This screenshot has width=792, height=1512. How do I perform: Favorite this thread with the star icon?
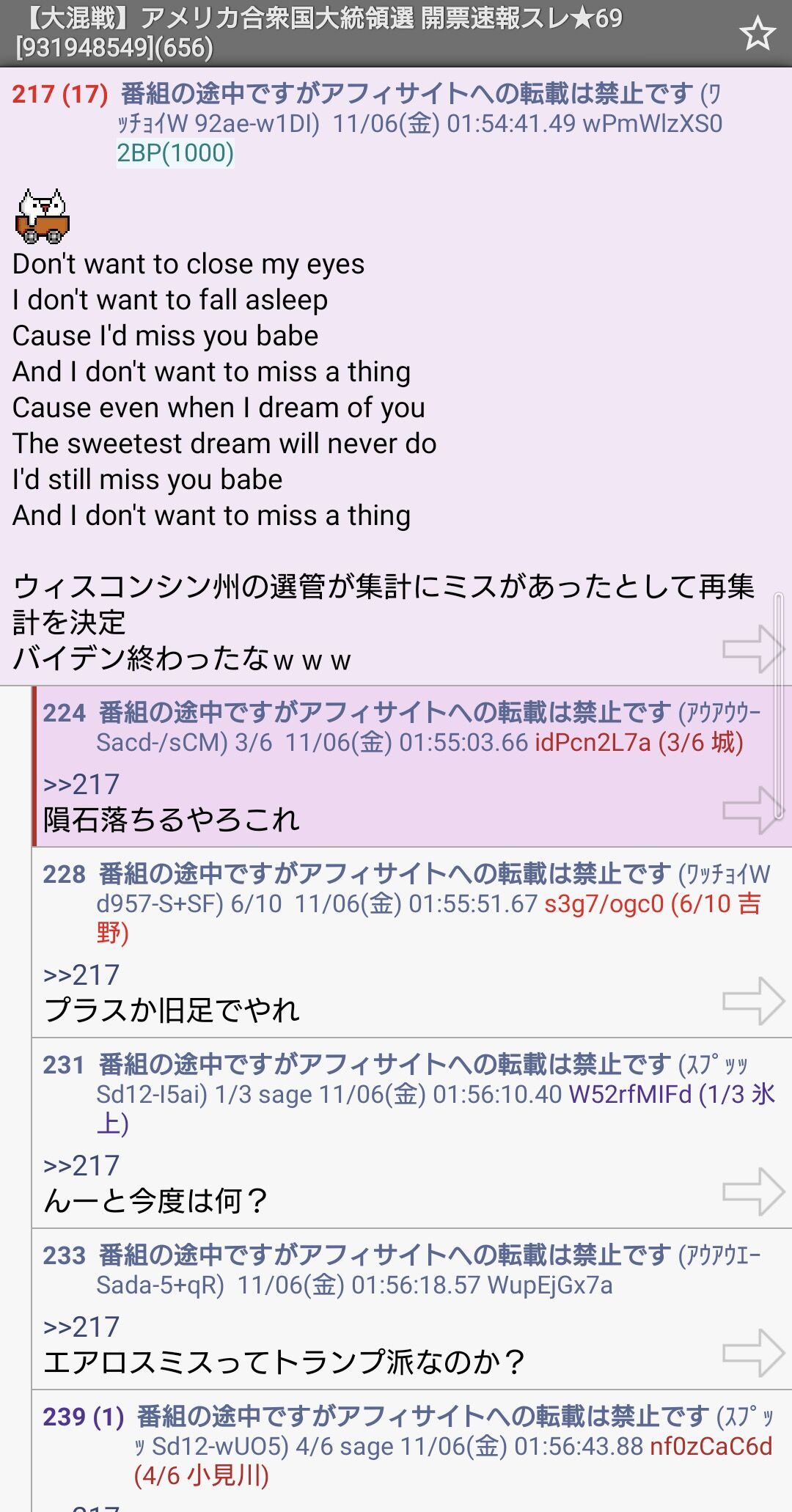[757, 34]
